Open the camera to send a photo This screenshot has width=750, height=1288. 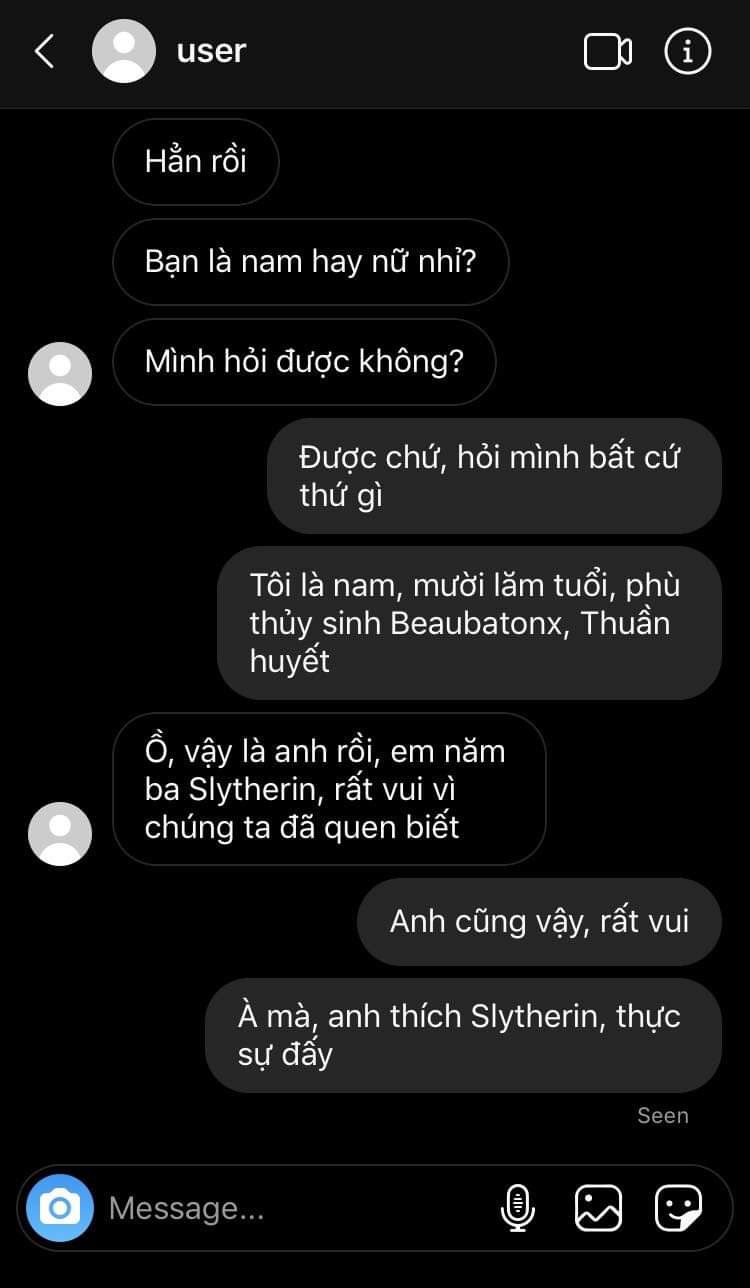tap(60, 1208)
